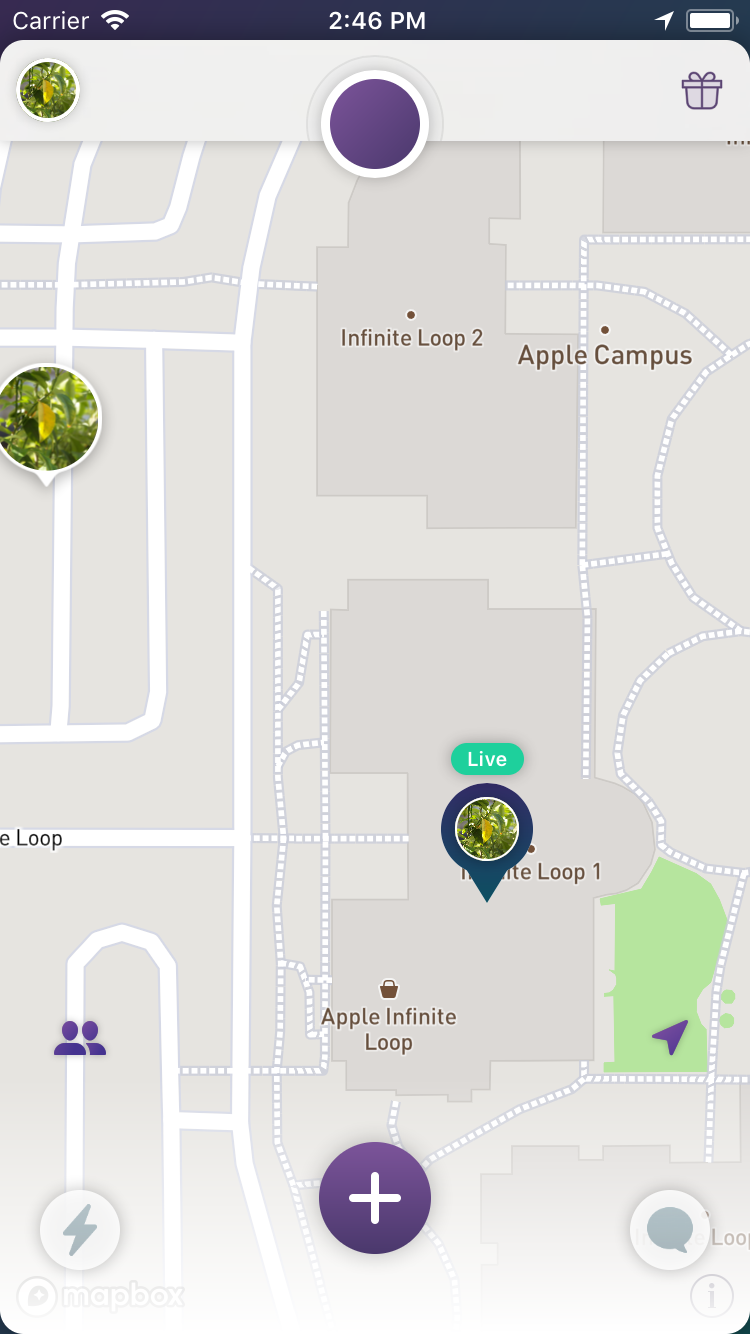This screenshot has width=750, height=1334.
Task: Open the gift box rewards icon
Action: (702, 91)
